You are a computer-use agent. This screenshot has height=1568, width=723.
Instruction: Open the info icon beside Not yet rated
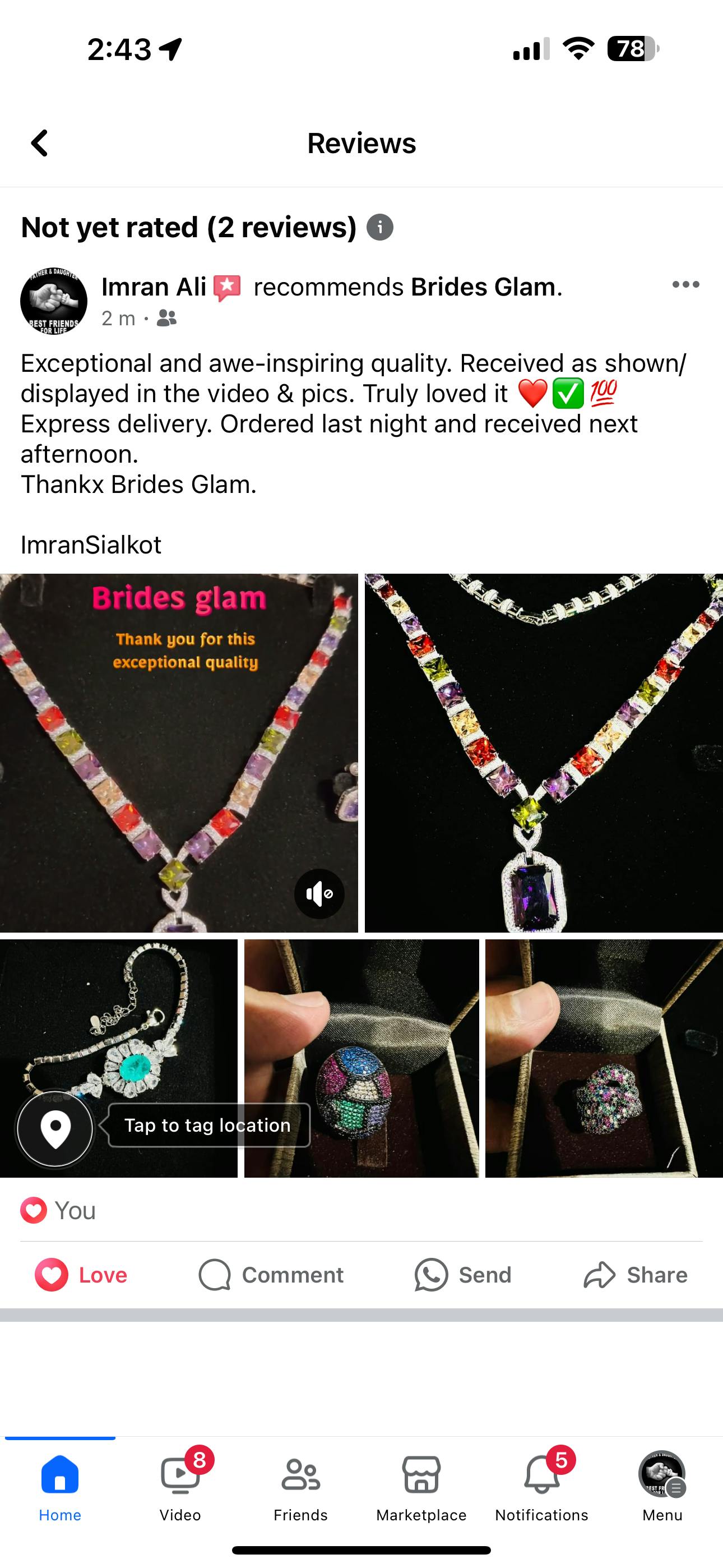pyautogui.click(x=380, y=228)
